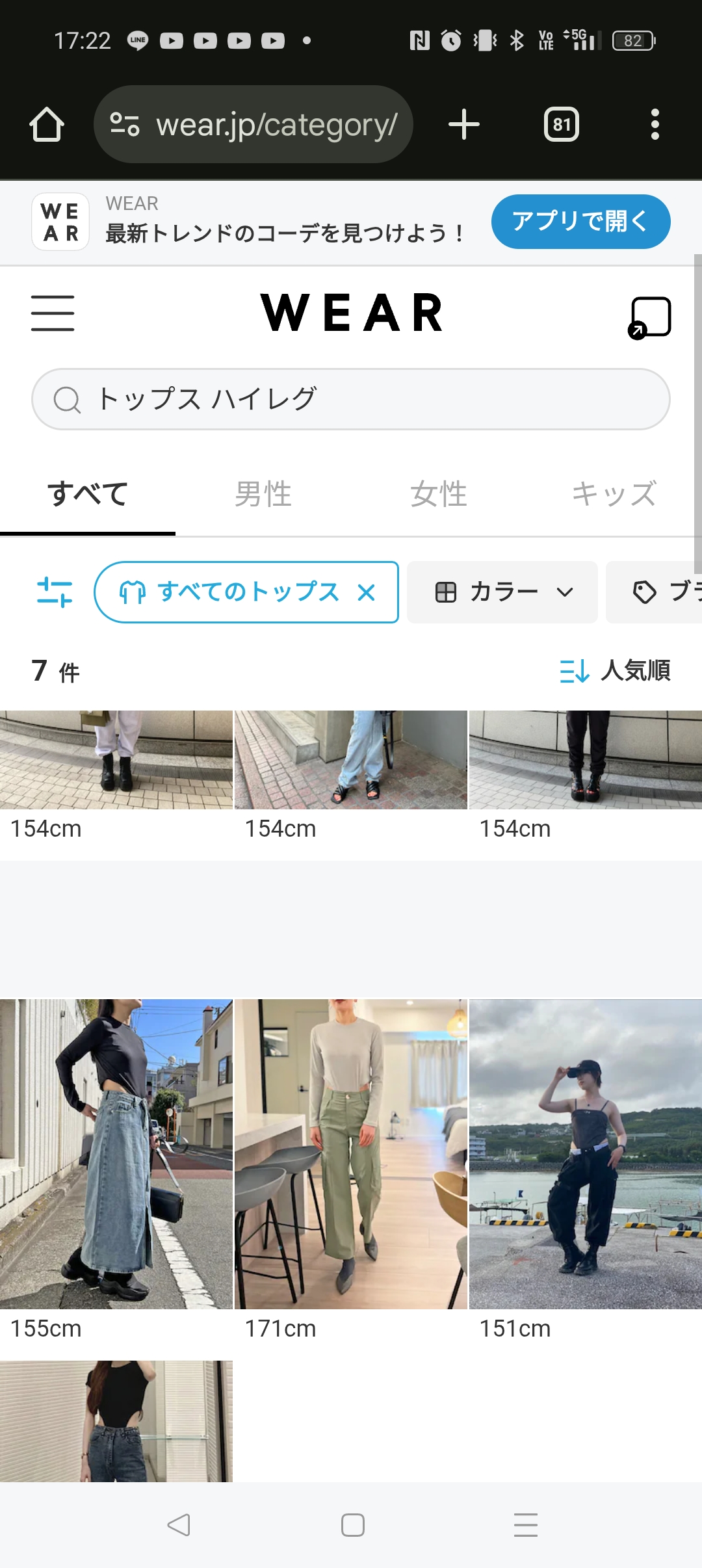Expand the カラー dropdown
This screenshot has width=702, height=1568.
pyautogui.click(x=502, y=592)
